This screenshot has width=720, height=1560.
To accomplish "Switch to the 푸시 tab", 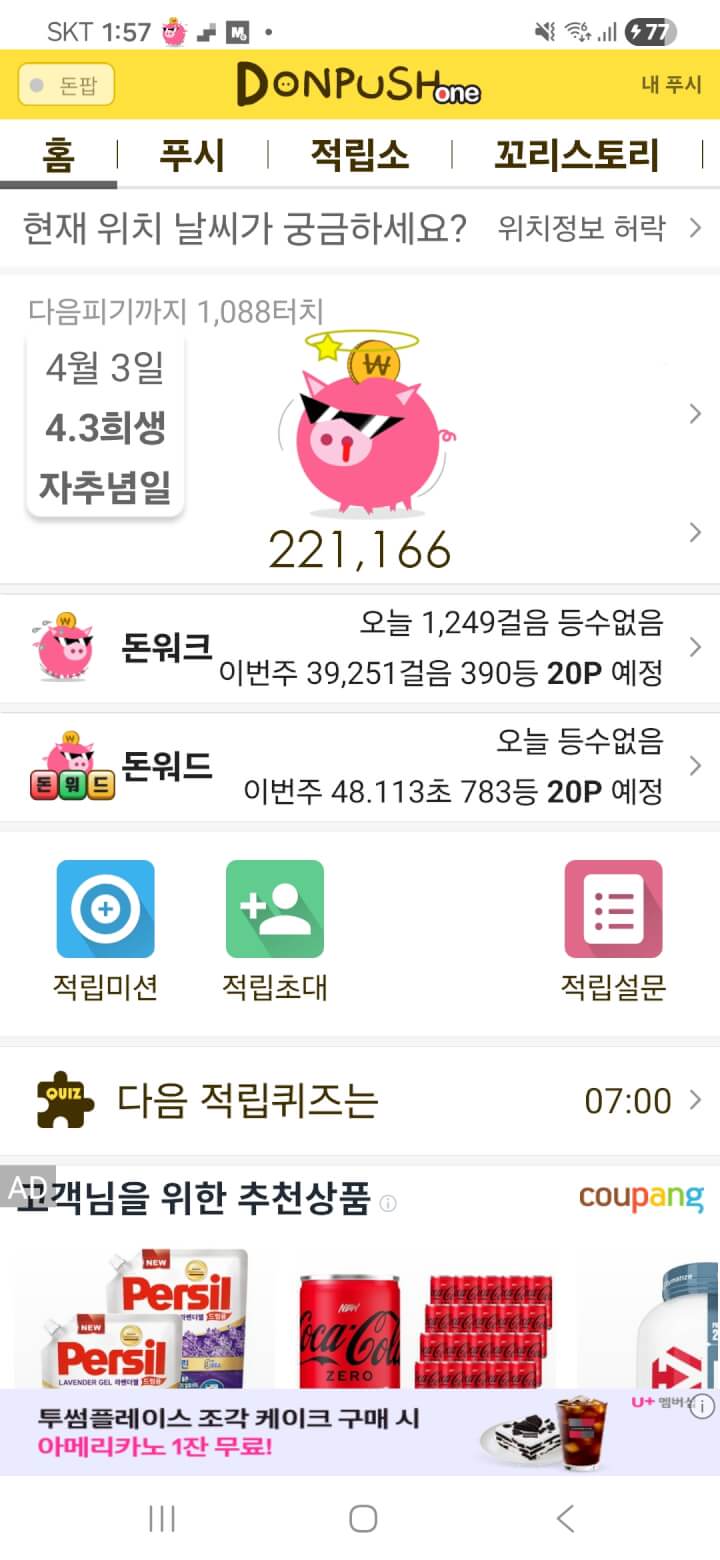I will (x=192, y=155).
